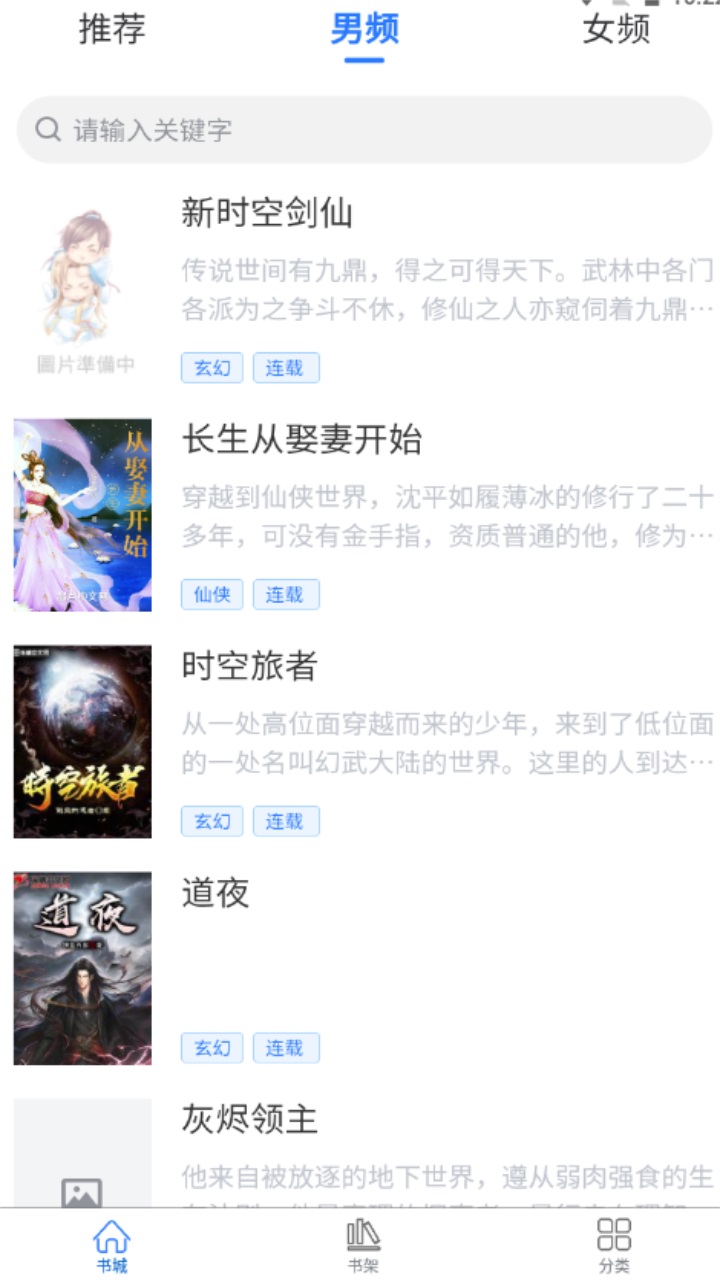Open the 书城 bookstore tab icon

111,1240
